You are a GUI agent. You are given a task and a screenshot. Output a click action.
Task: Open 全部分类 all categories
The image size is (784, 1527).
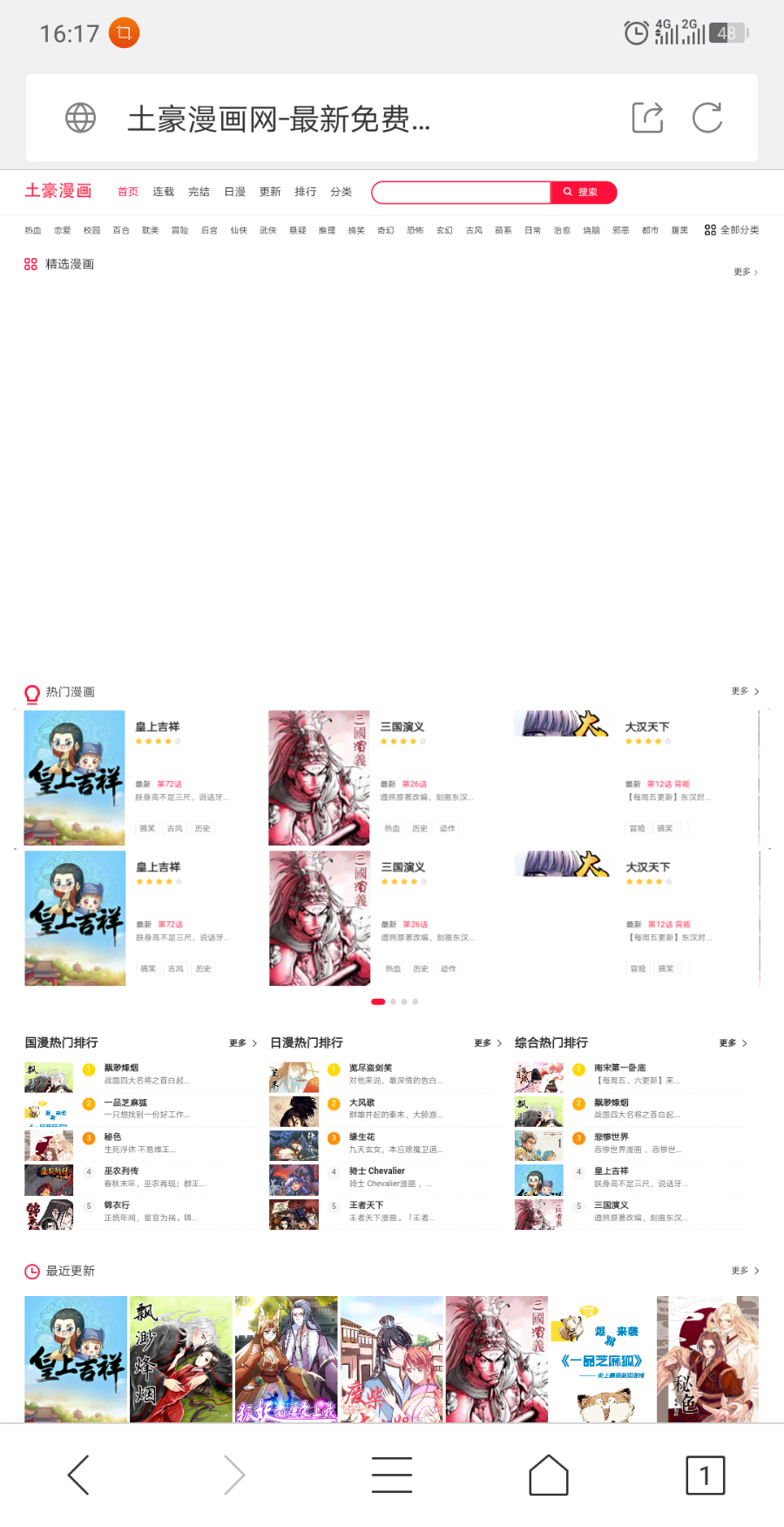[x=732, y=230]
